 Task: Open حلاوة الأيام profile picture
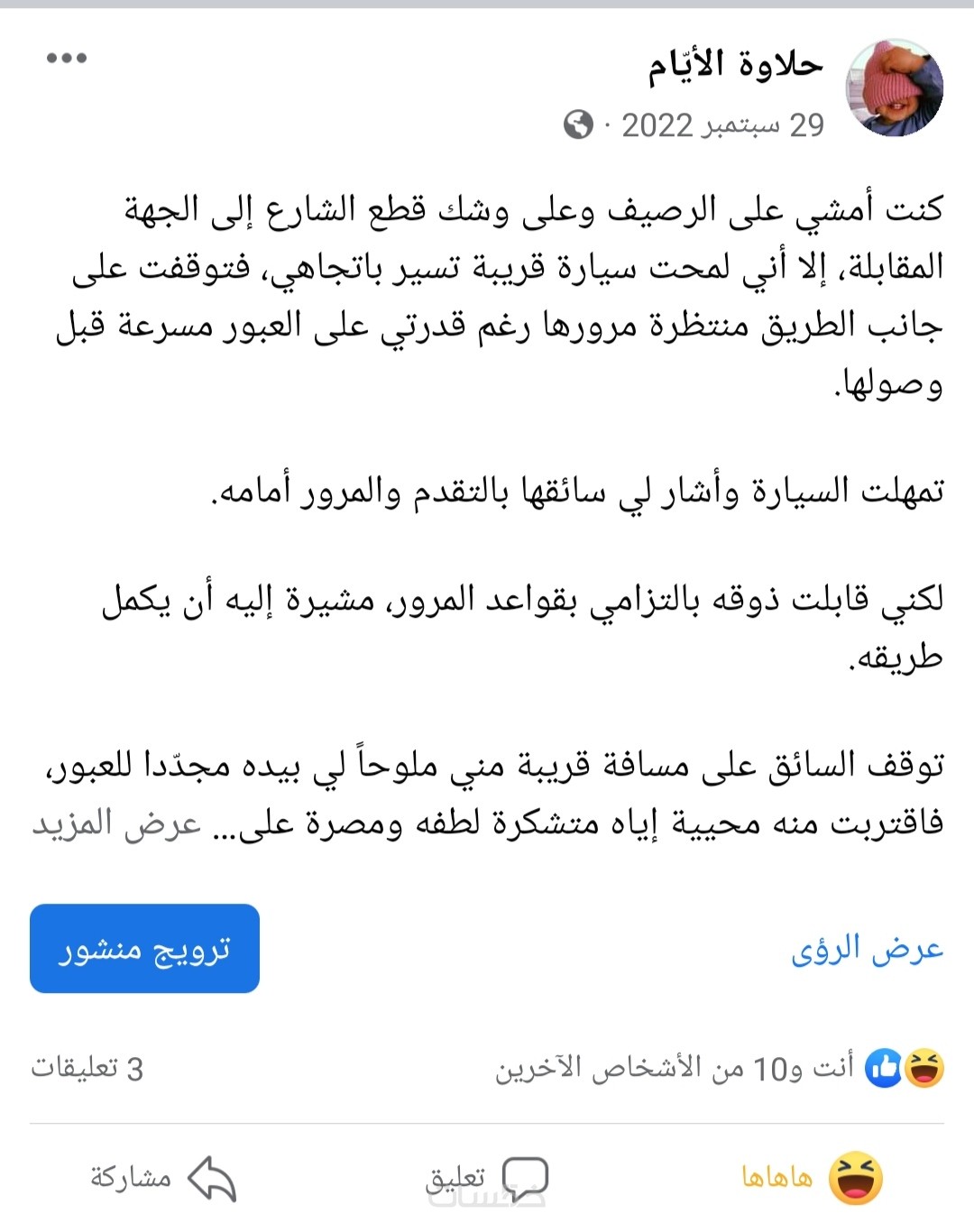pyautogui.click(x=894, y=88)
